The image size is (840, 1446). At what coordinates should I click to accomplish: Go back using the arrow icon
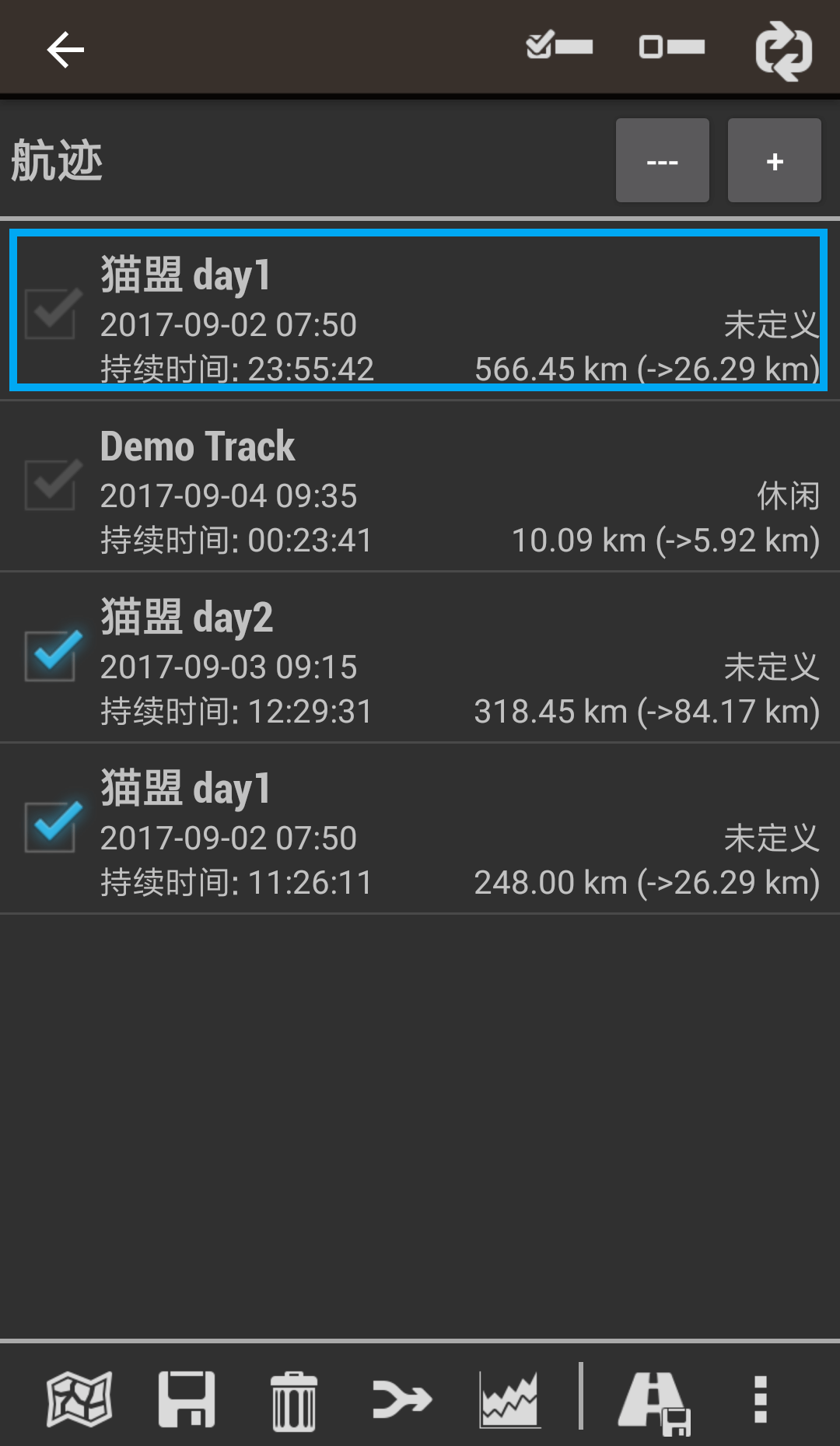tap(65, 50)
